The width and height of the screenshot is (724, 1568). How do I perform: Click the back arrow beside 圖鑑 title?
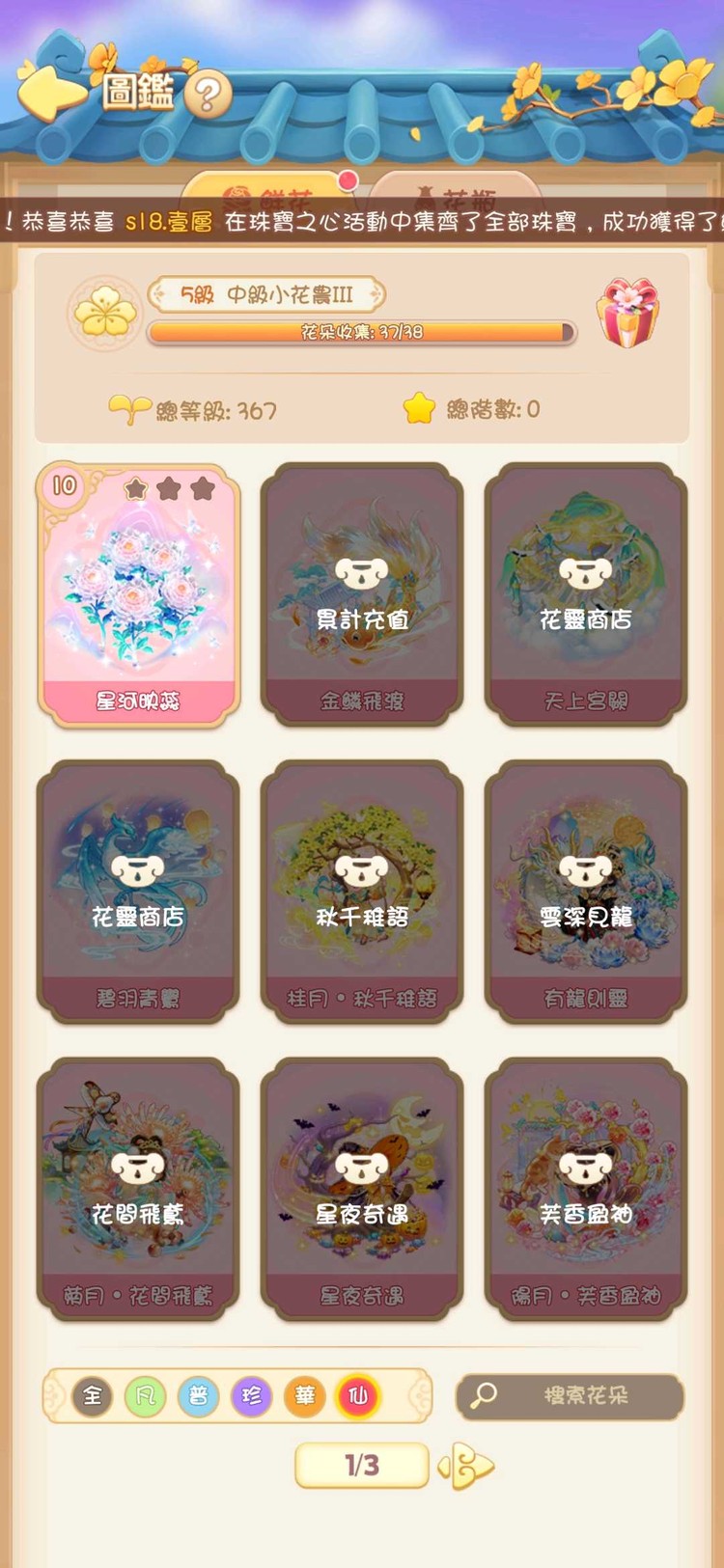[55, 90]
